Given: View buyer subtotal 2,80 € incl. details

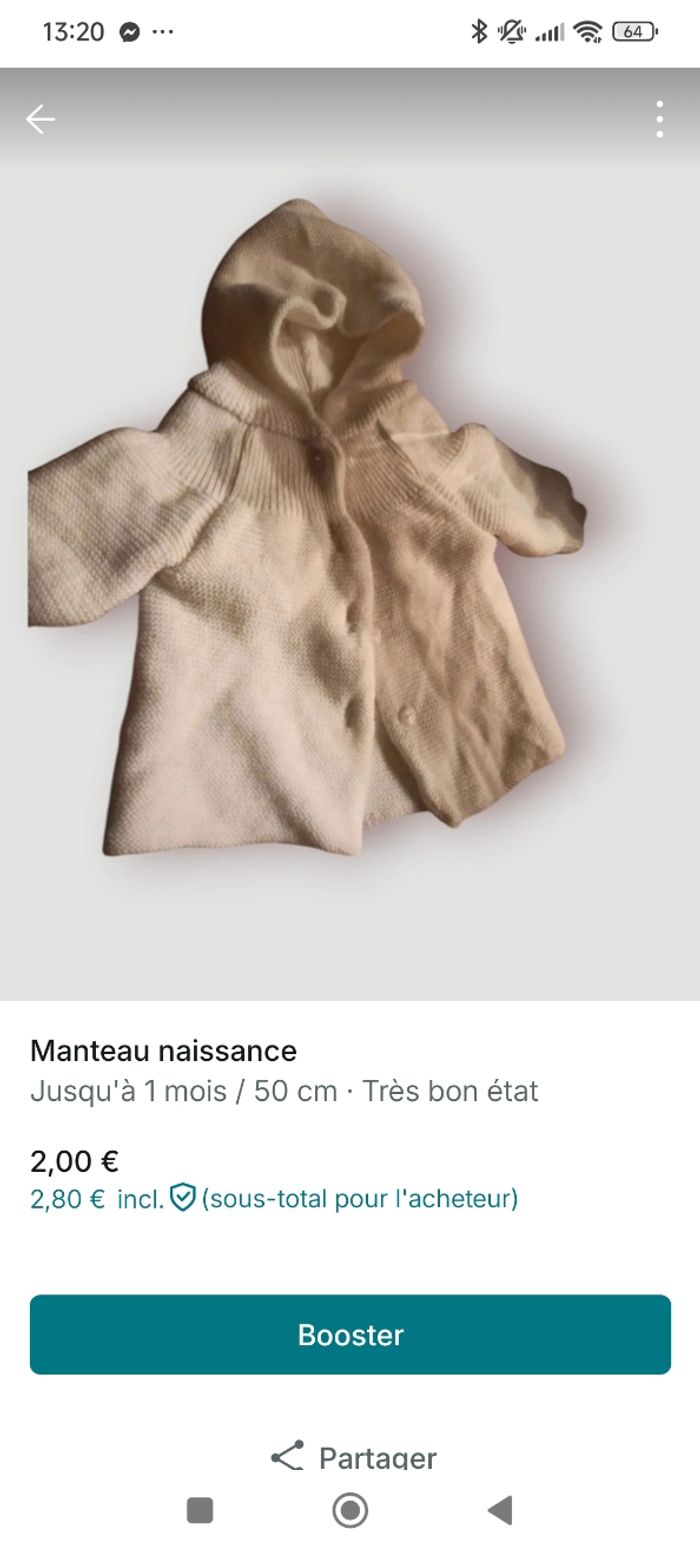Looking at the screenshot, I should (x=273, y=1198).
